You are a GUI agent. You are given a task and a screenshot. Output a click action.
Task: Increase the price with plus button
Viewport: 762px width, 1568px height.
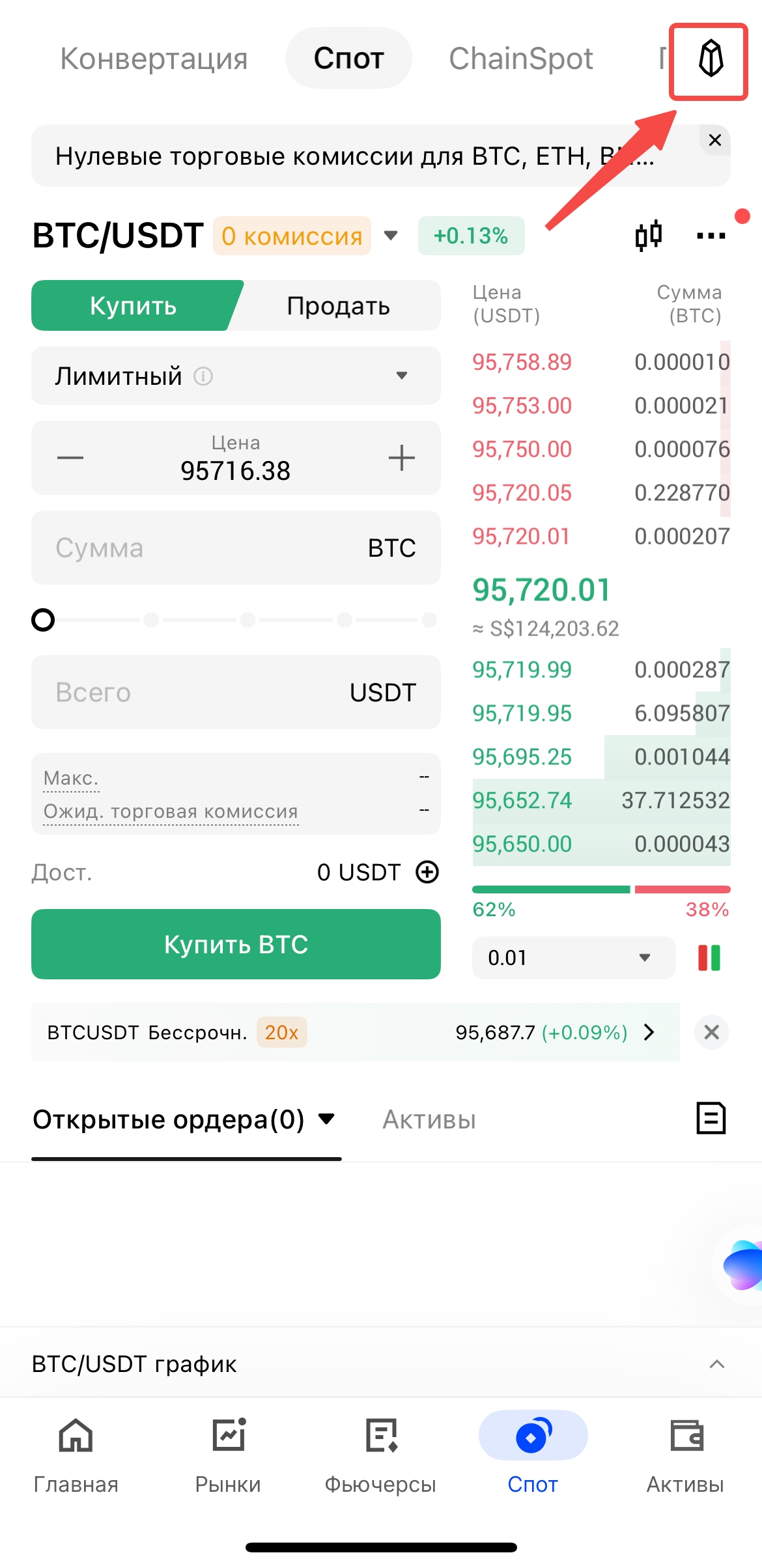[402, 458]
